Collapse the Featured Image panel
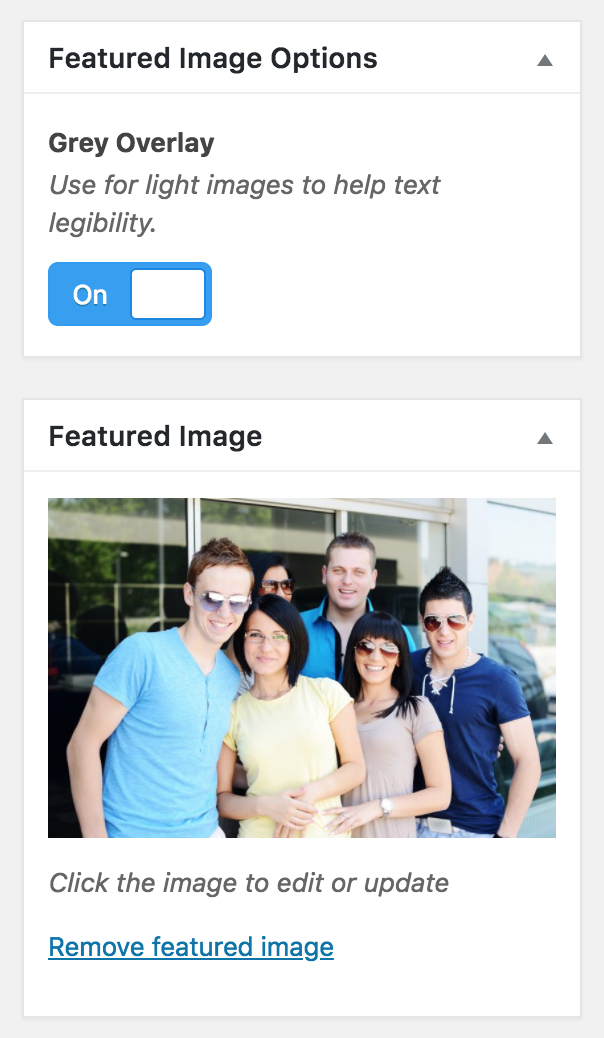 (x=544, y=438)
